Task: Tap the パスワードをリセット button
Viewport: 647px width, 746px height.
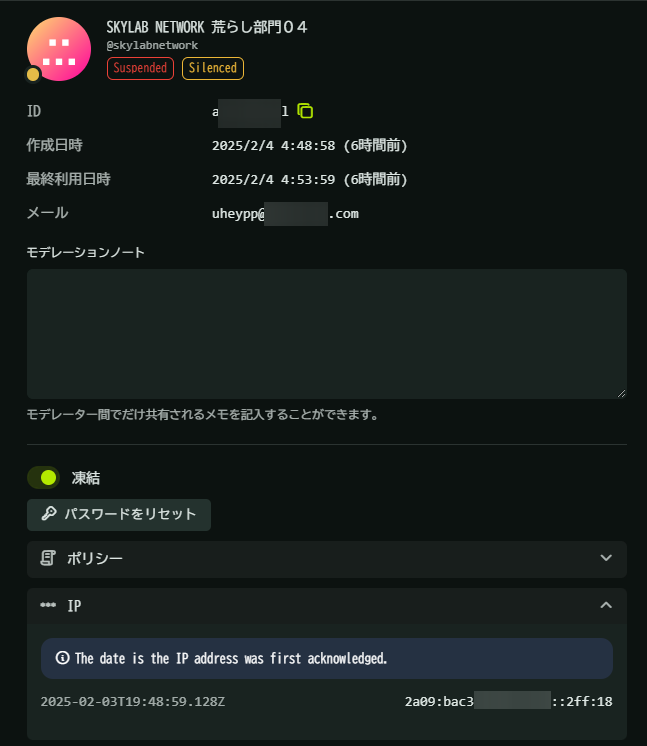Action: coord(119,514)
